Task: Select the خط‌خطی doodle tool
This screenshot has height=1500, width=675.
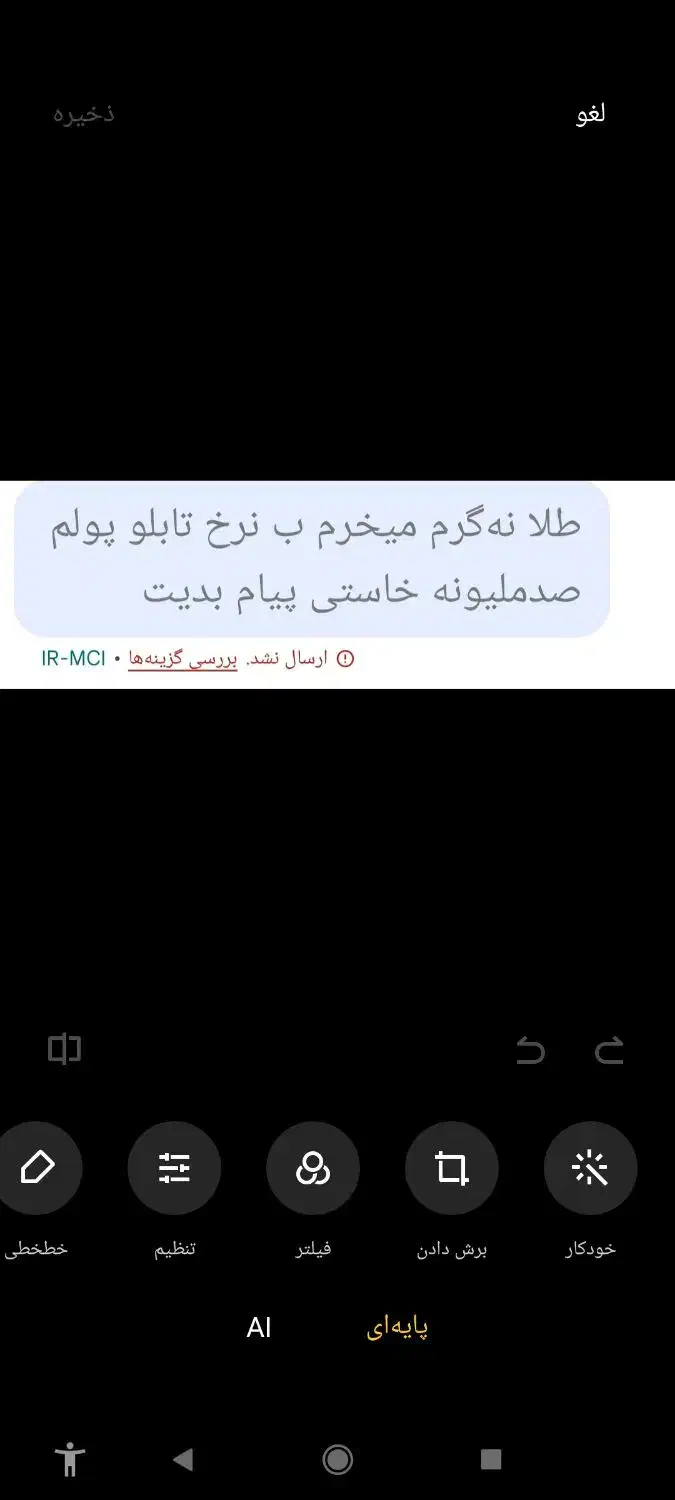Action: (37, 1168)
